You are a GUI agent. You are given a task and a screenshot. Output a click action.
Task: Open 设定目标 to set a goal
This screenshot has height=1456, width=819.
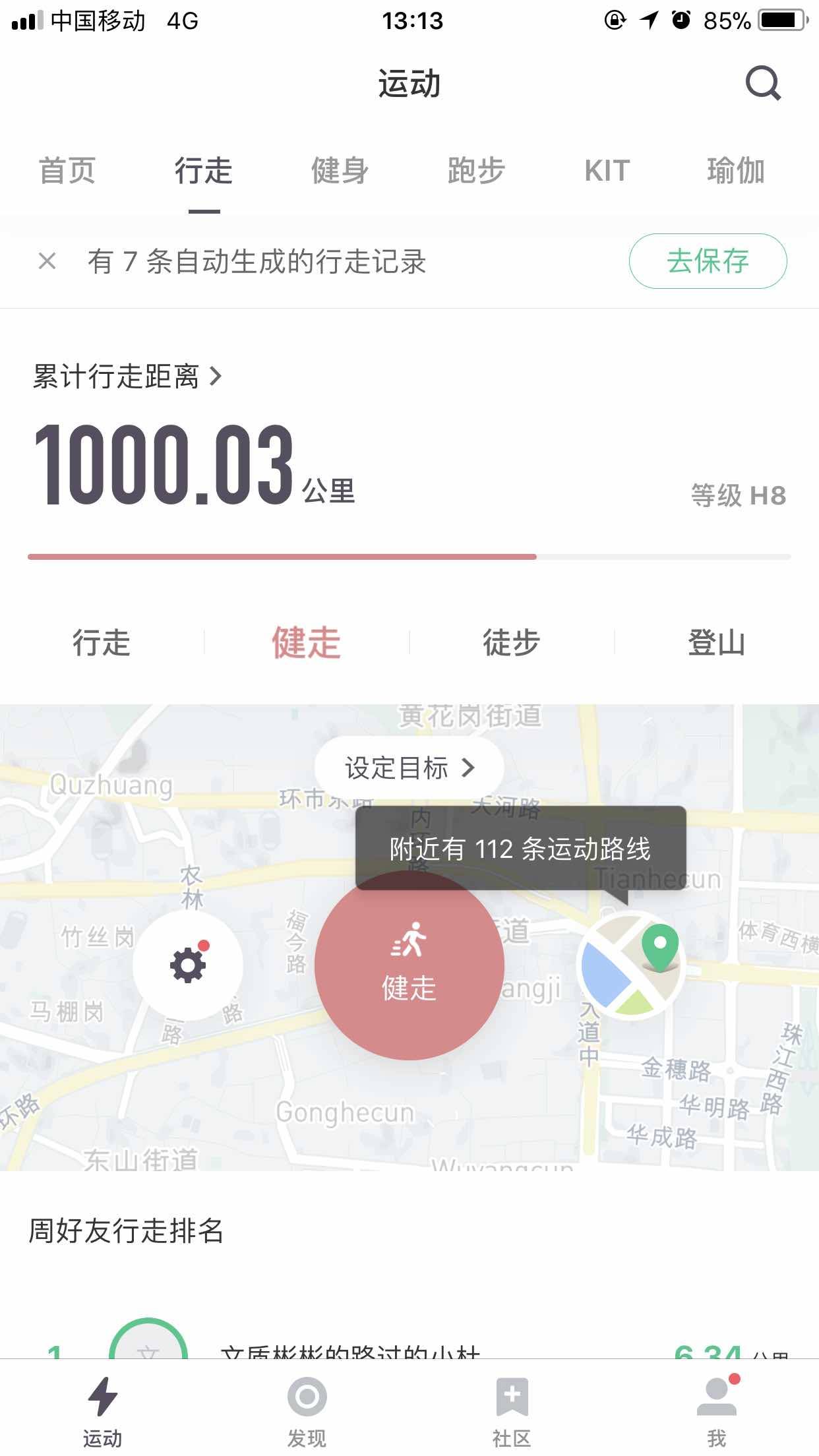[x=409, y=768]
